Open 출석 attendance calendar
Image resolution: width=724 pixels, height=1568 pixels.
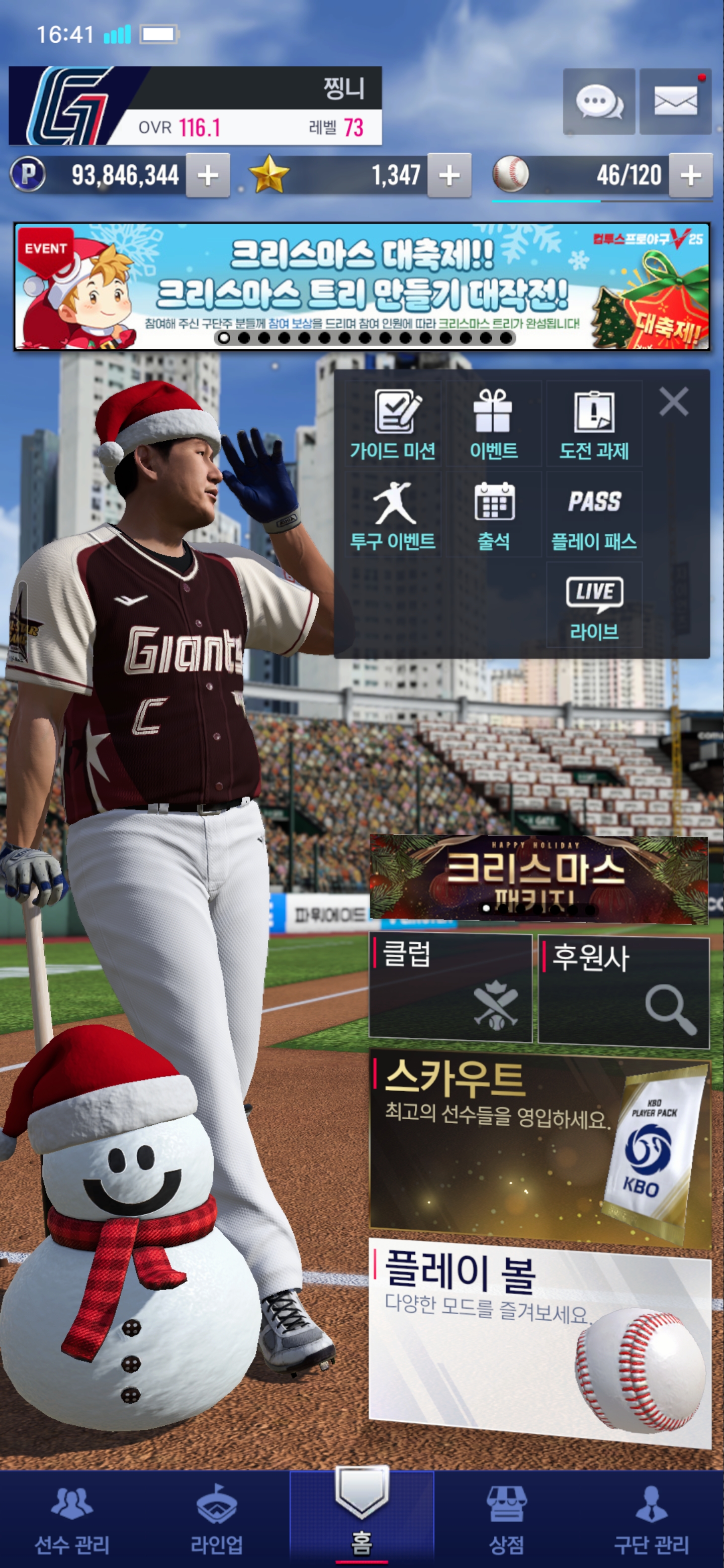[x=493, y=515]
